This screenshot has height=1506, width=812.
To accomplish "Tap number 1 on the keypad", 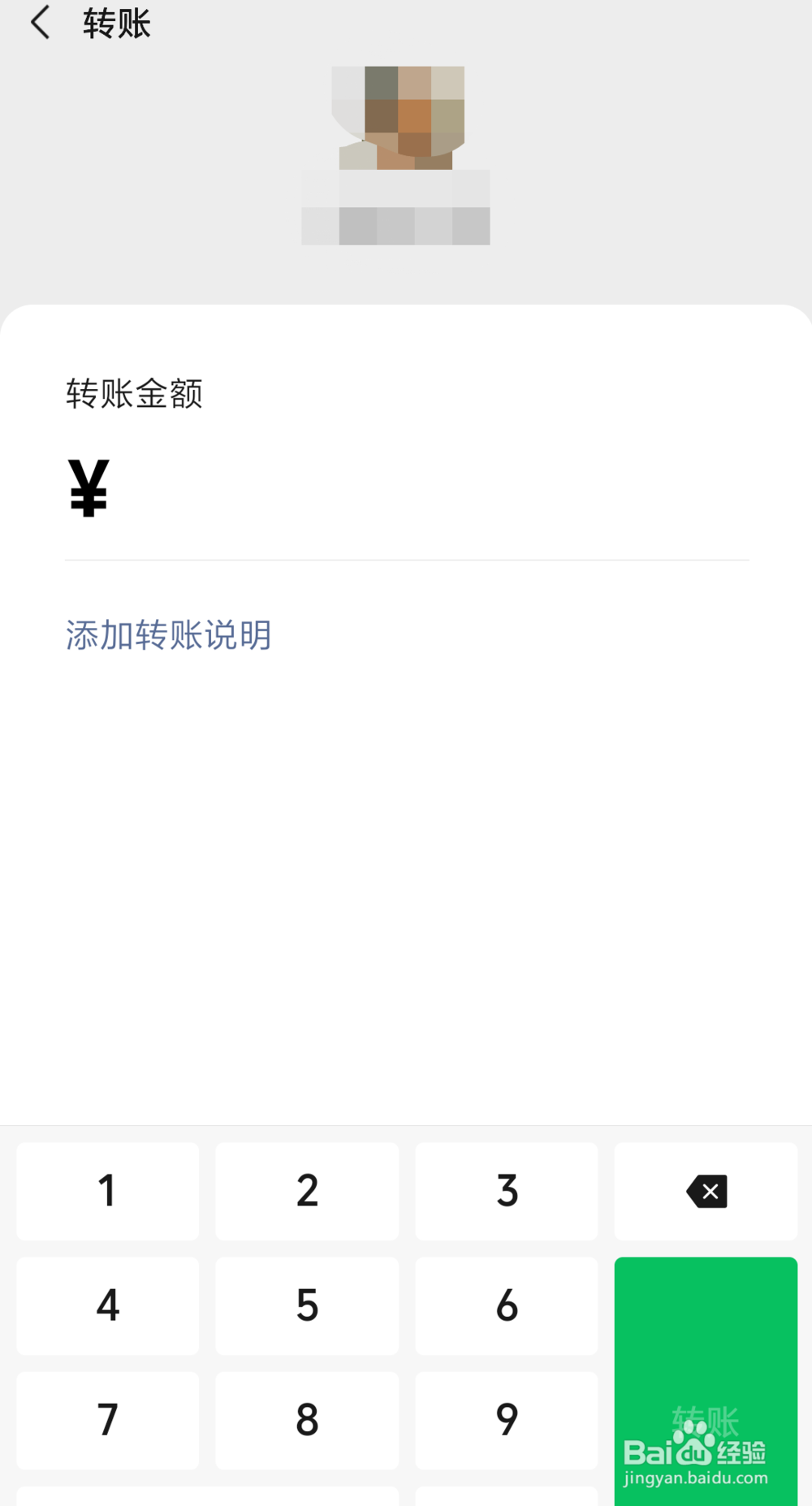I will click(107, 1191).
